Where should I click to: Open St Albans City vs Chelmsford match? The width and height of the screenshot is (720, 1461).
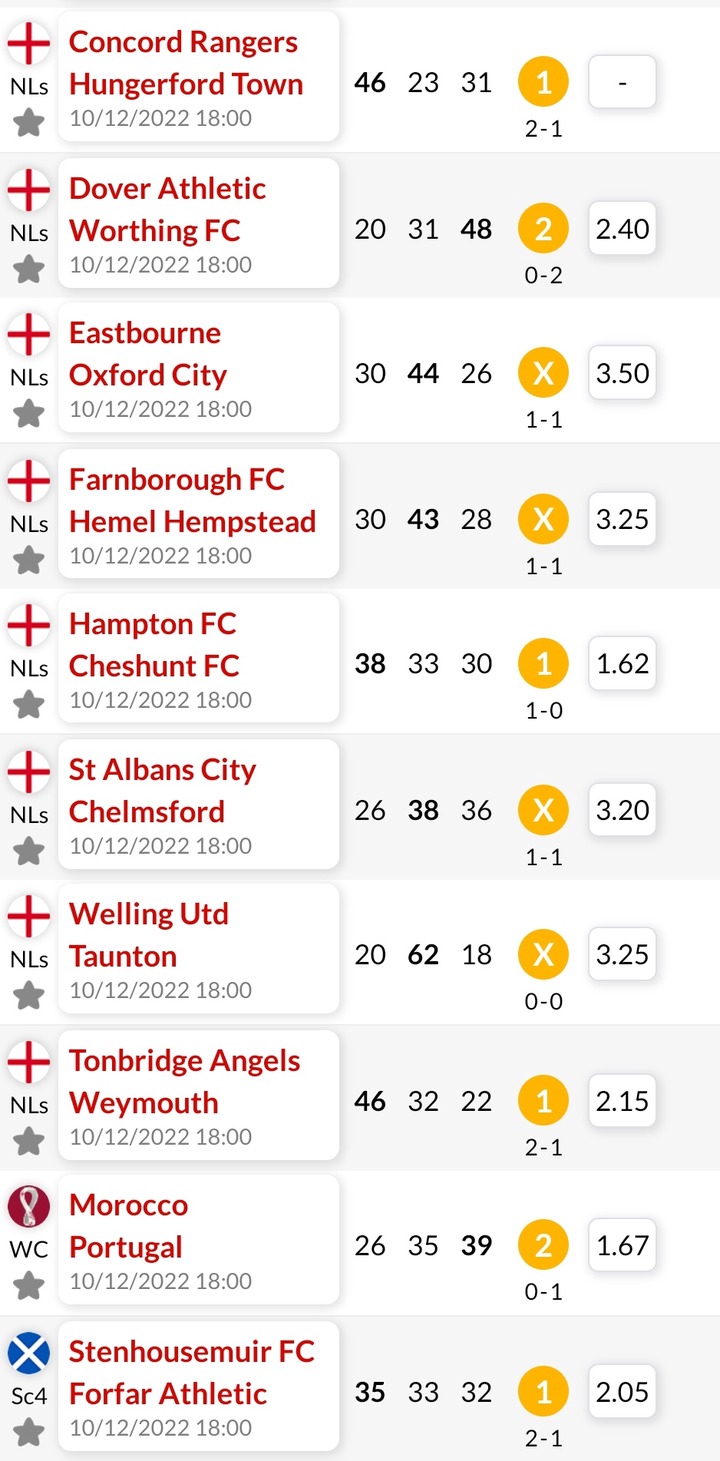pos(199,805)
